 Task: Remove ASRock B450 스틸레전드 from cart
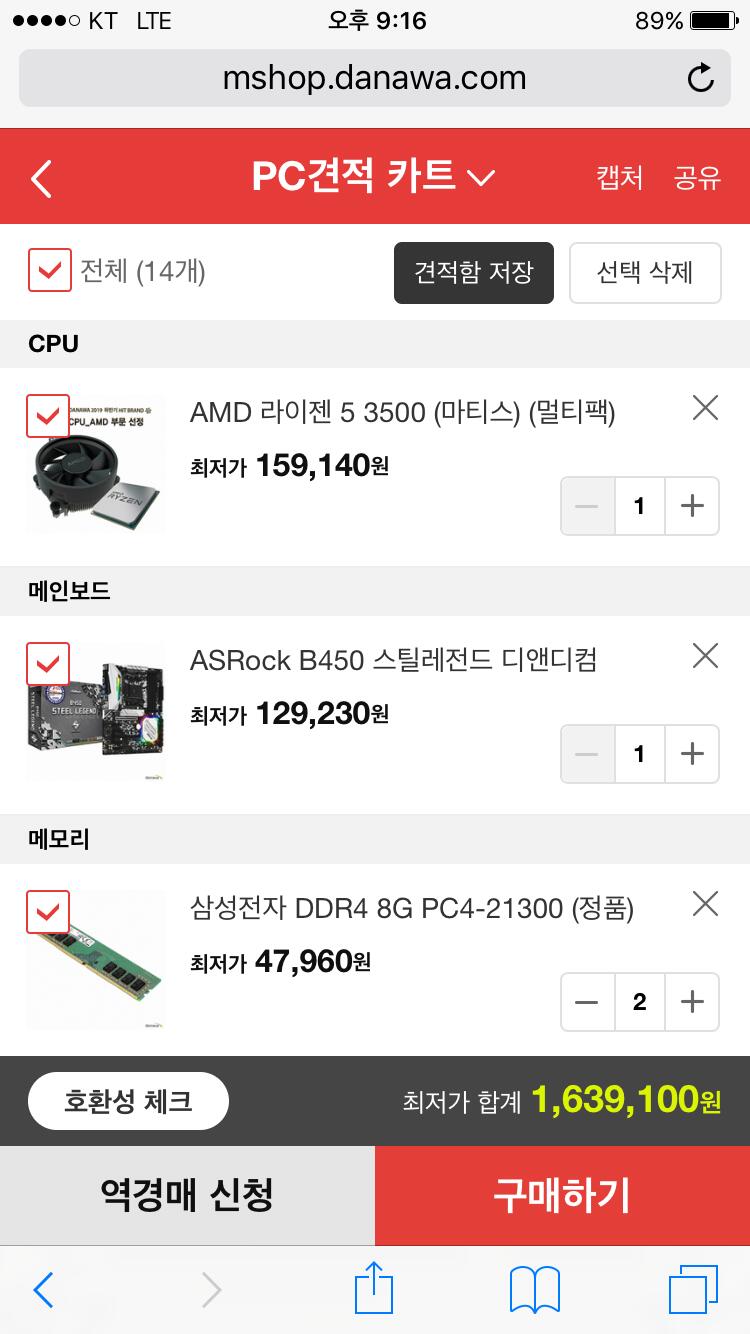coord(705,656)
